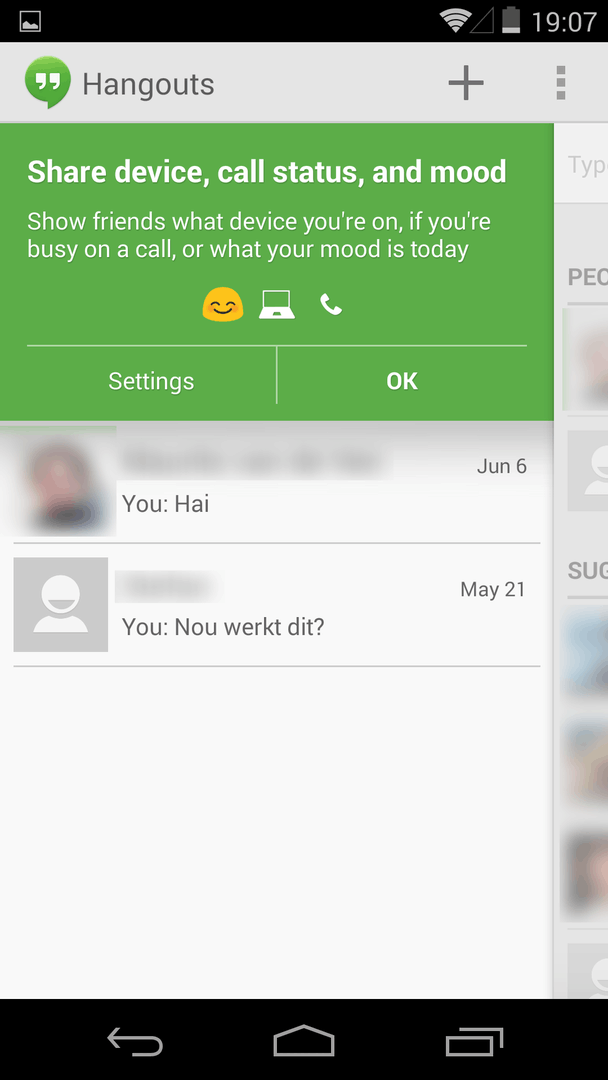Go back using the system back button
Viewport: 608px width, 1080px height.
[135, 1041]
